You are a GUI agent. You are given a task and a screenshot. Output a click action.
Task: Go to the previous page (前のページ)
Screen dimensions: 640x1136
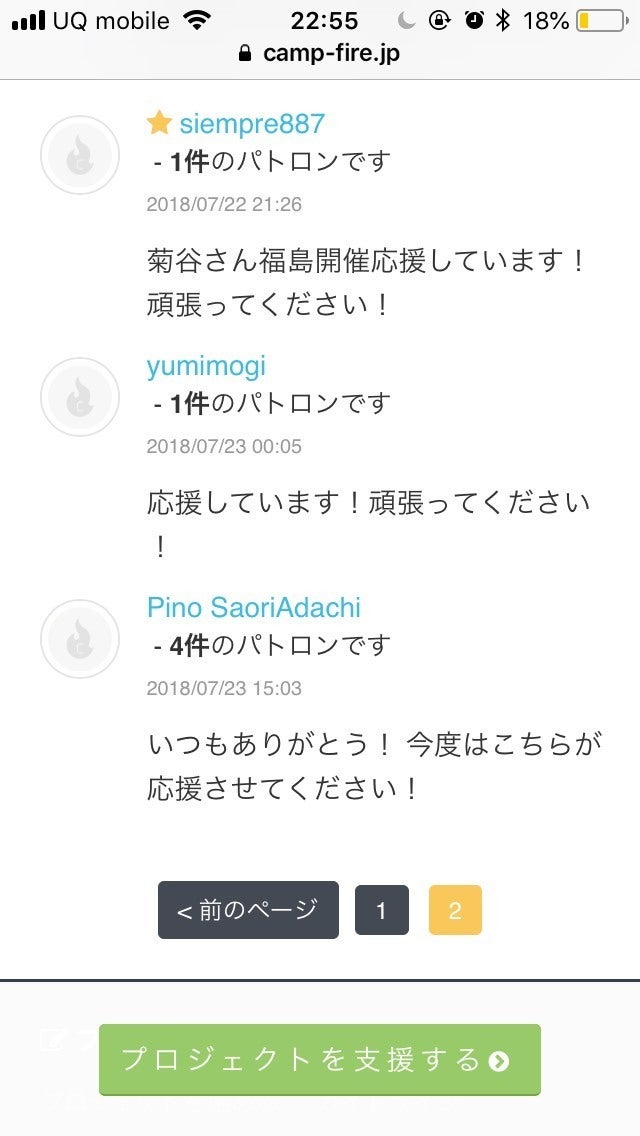tap(248, 910)
